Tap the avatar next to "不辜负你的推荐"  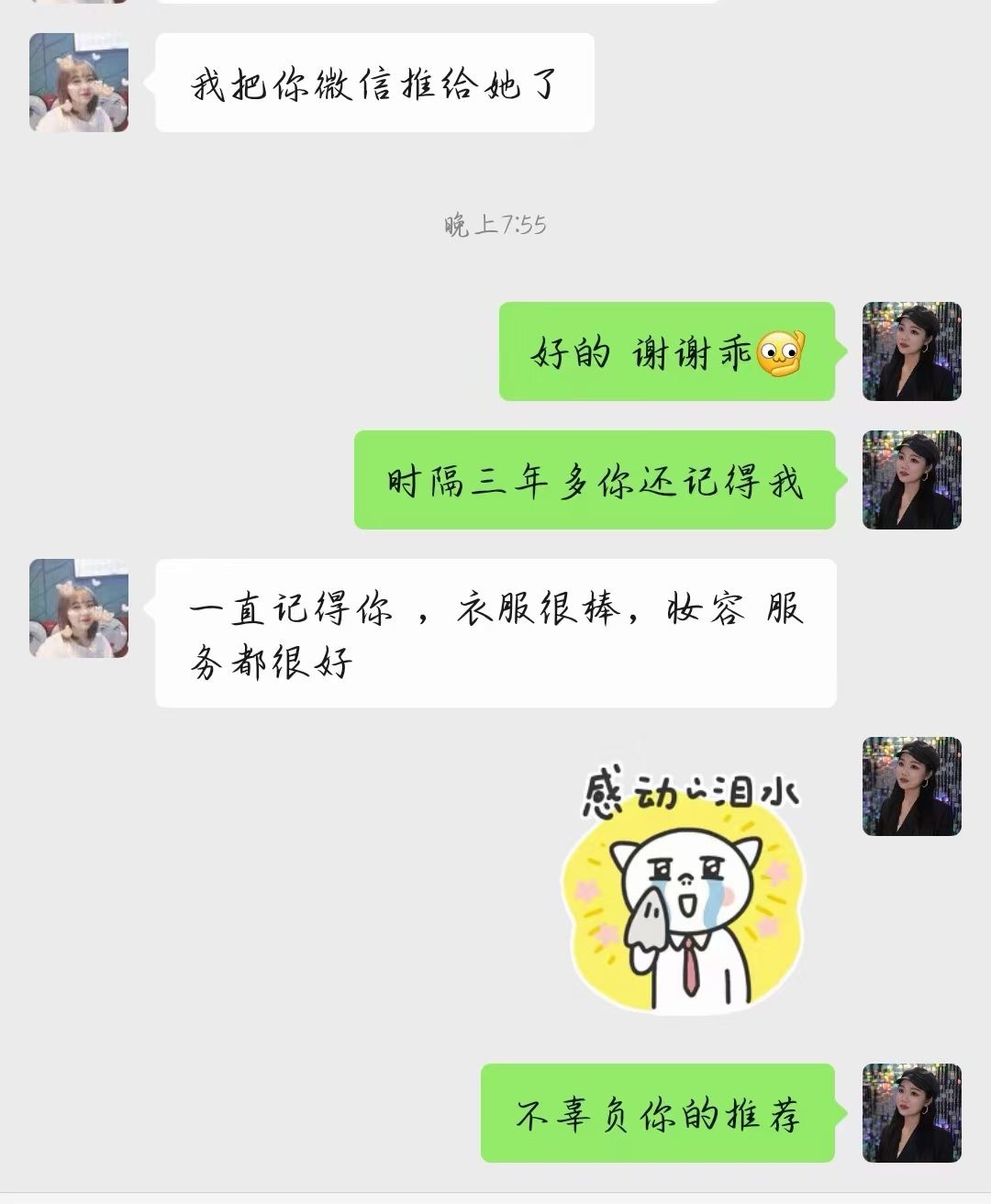[x=911, y=1113]
